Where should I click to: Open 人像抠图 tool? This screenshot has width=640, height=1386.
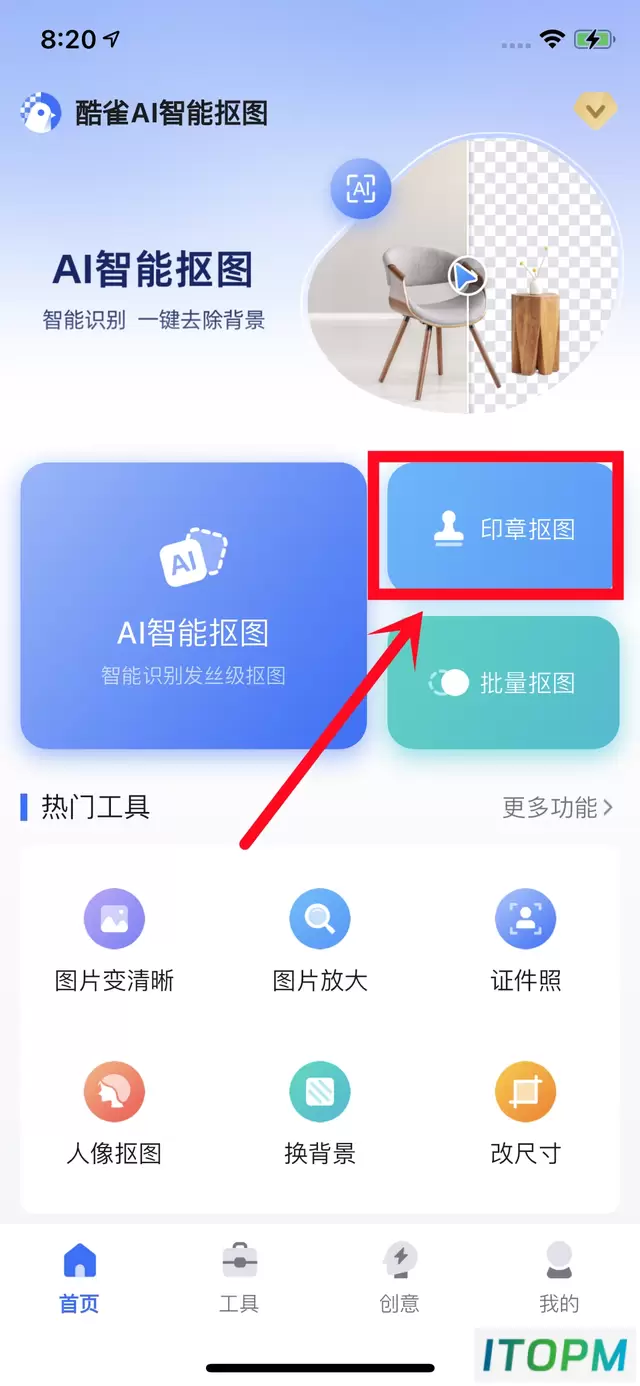tap(114, 1114)
